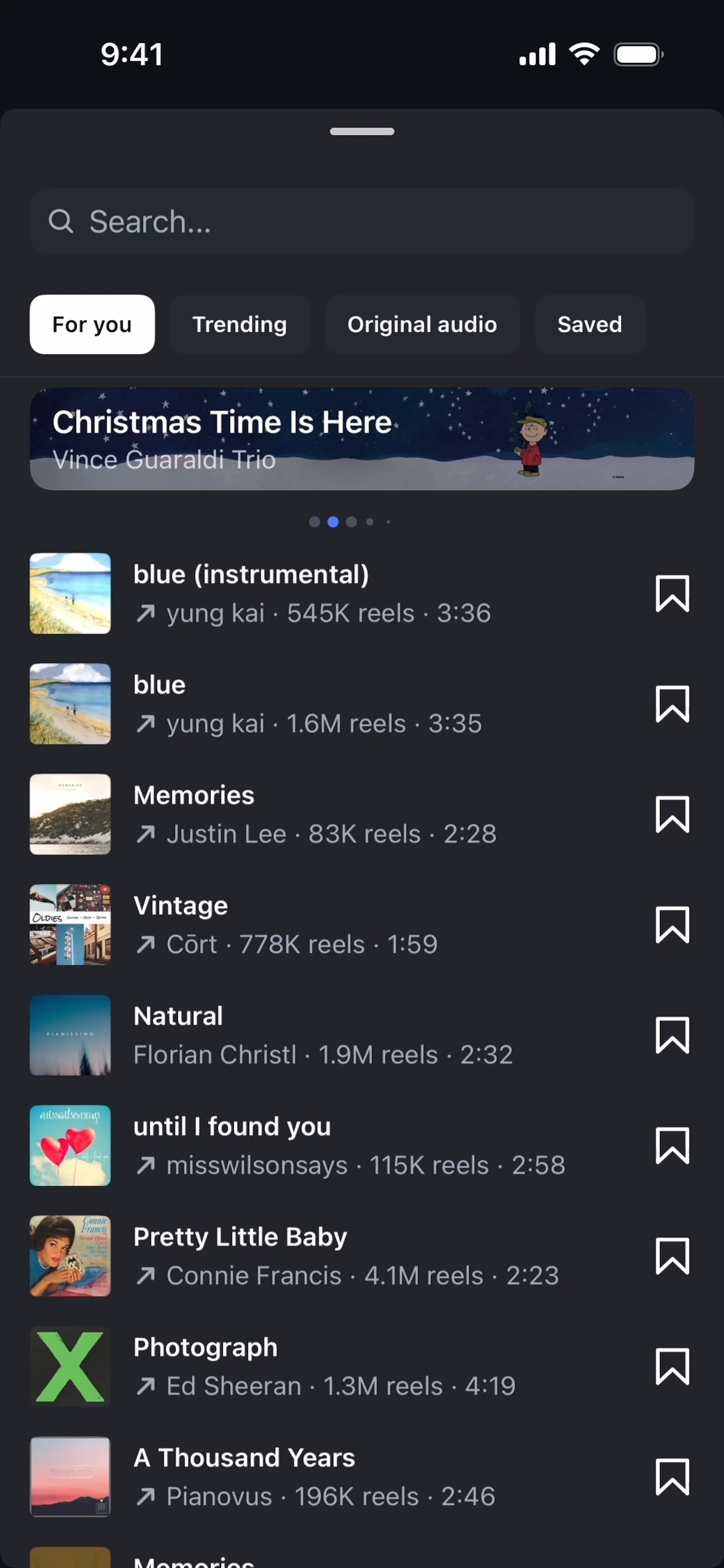Image resolution: width=724 pixels, height=1568 pixels.
Task: Tap the Search field
Action: (x=362, y=221)
